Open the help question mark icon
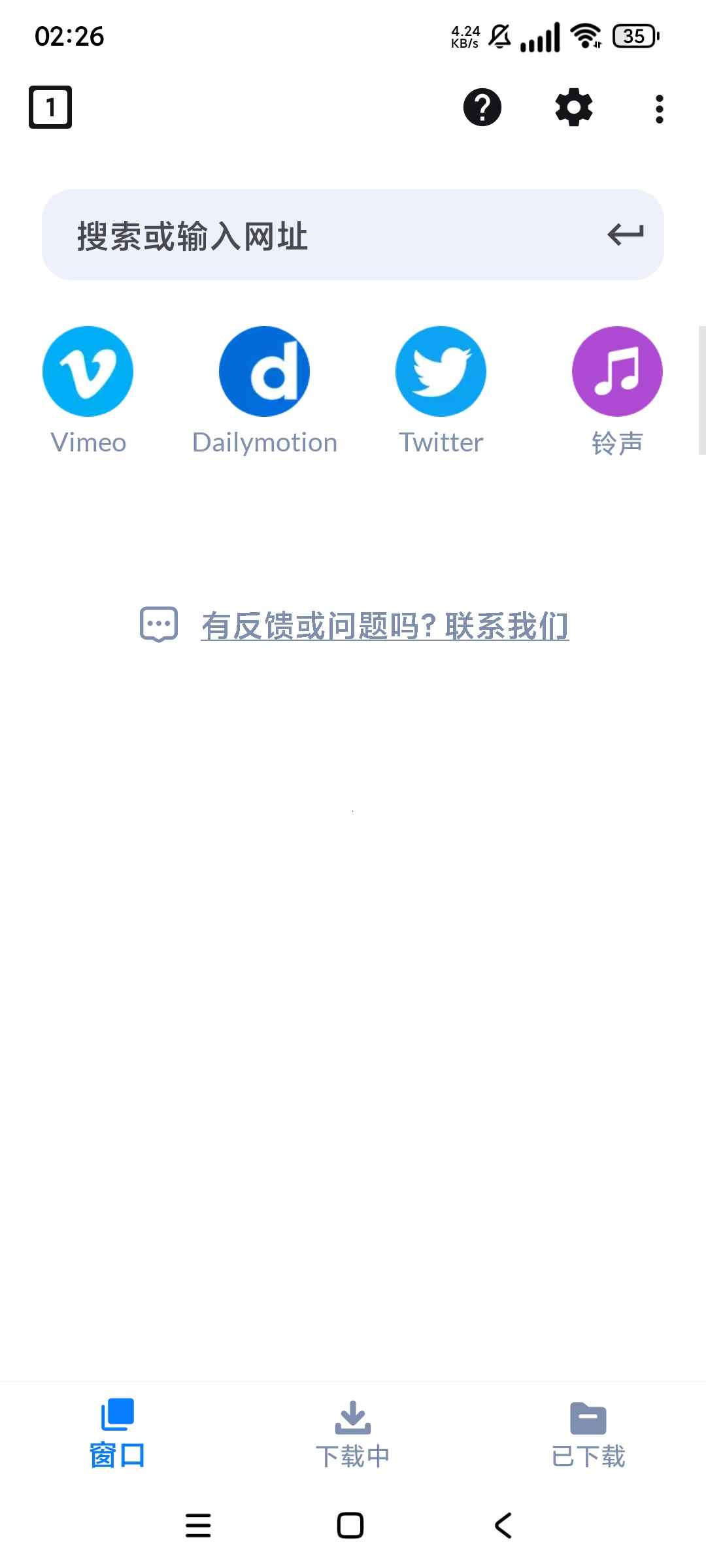Image resolution: width=706 pixels, height=1568 pixels. 482,107
